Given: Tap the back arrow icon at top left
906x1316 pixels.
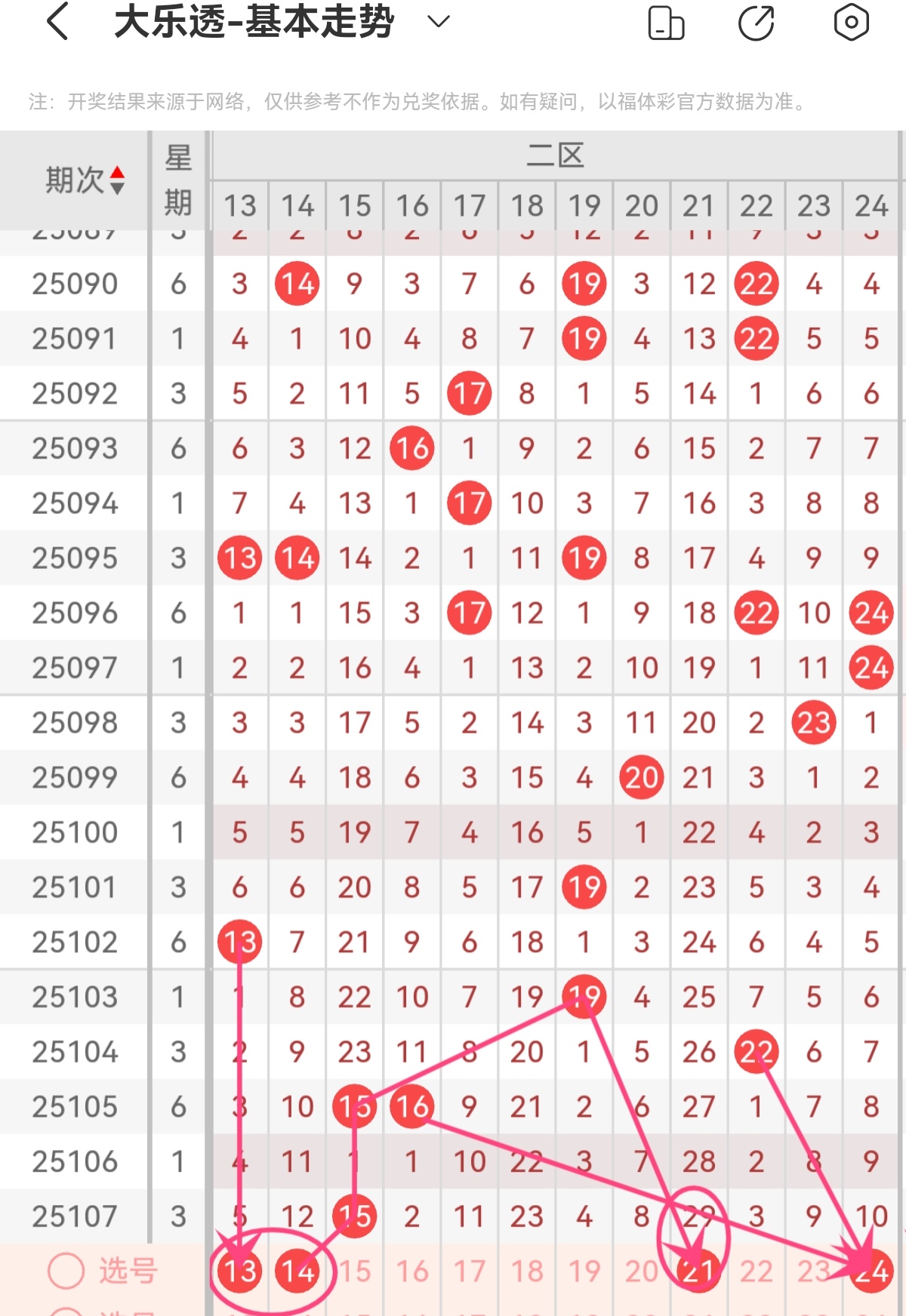Looking at the screenshot, I should 57,21.
